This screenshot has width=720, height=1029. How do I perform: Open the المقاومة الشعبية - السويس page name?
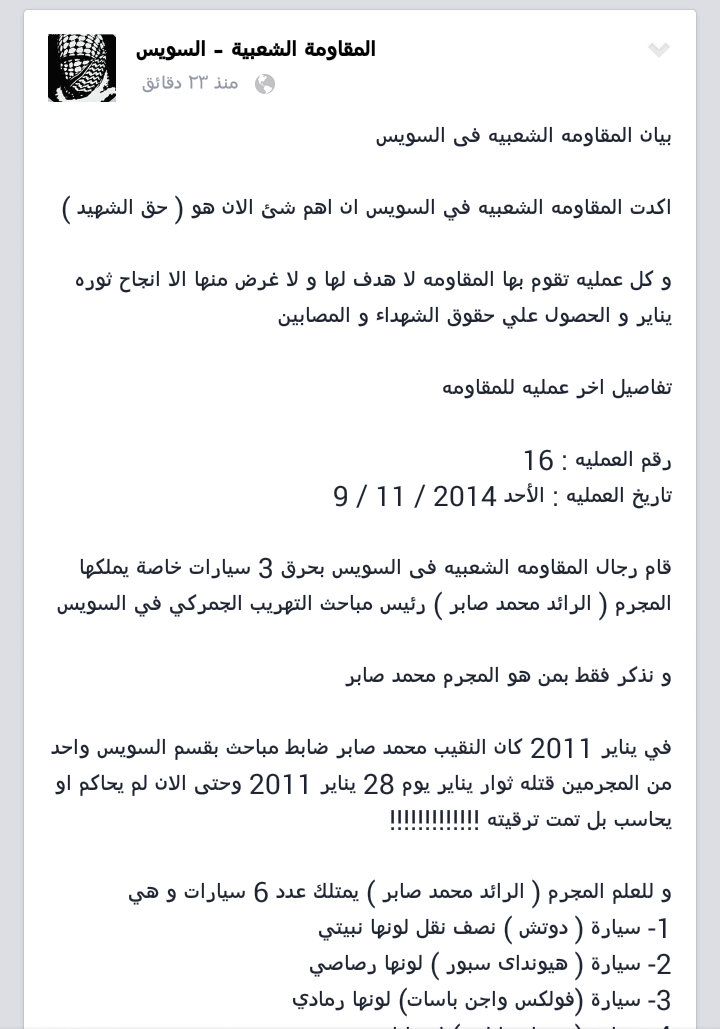(x=256, y=49)
